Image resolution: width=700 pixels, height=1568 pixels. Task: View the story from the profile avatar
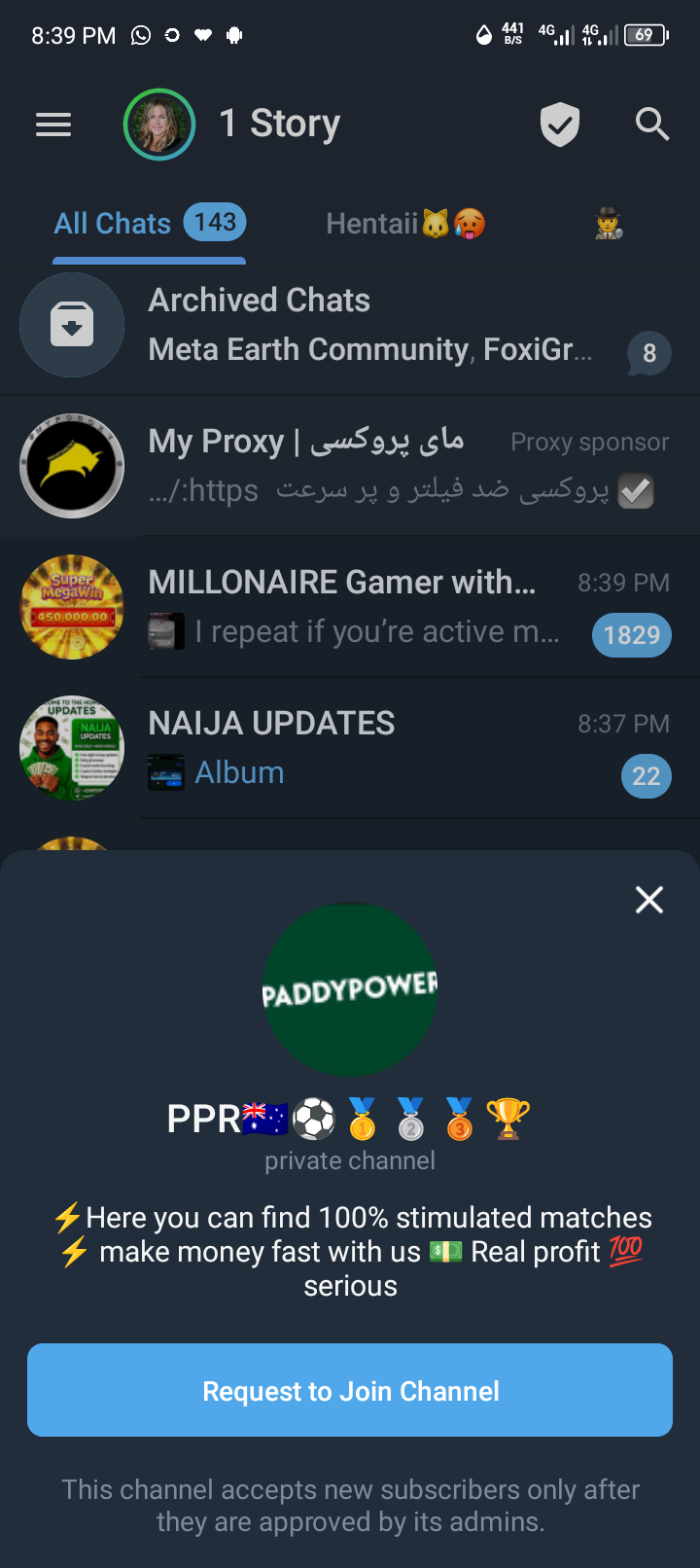159,125
